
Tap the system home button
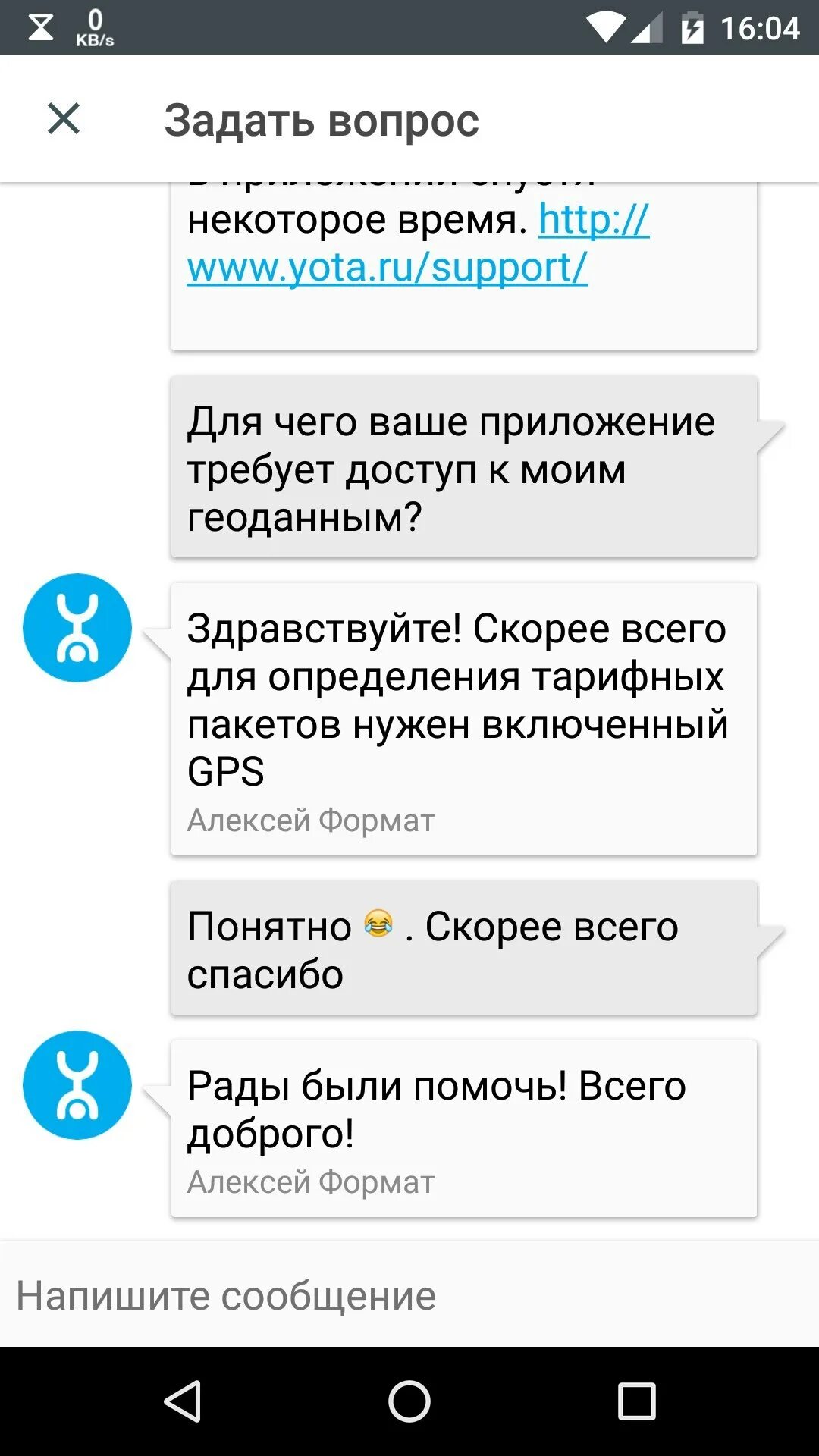tap(409, 1401)
